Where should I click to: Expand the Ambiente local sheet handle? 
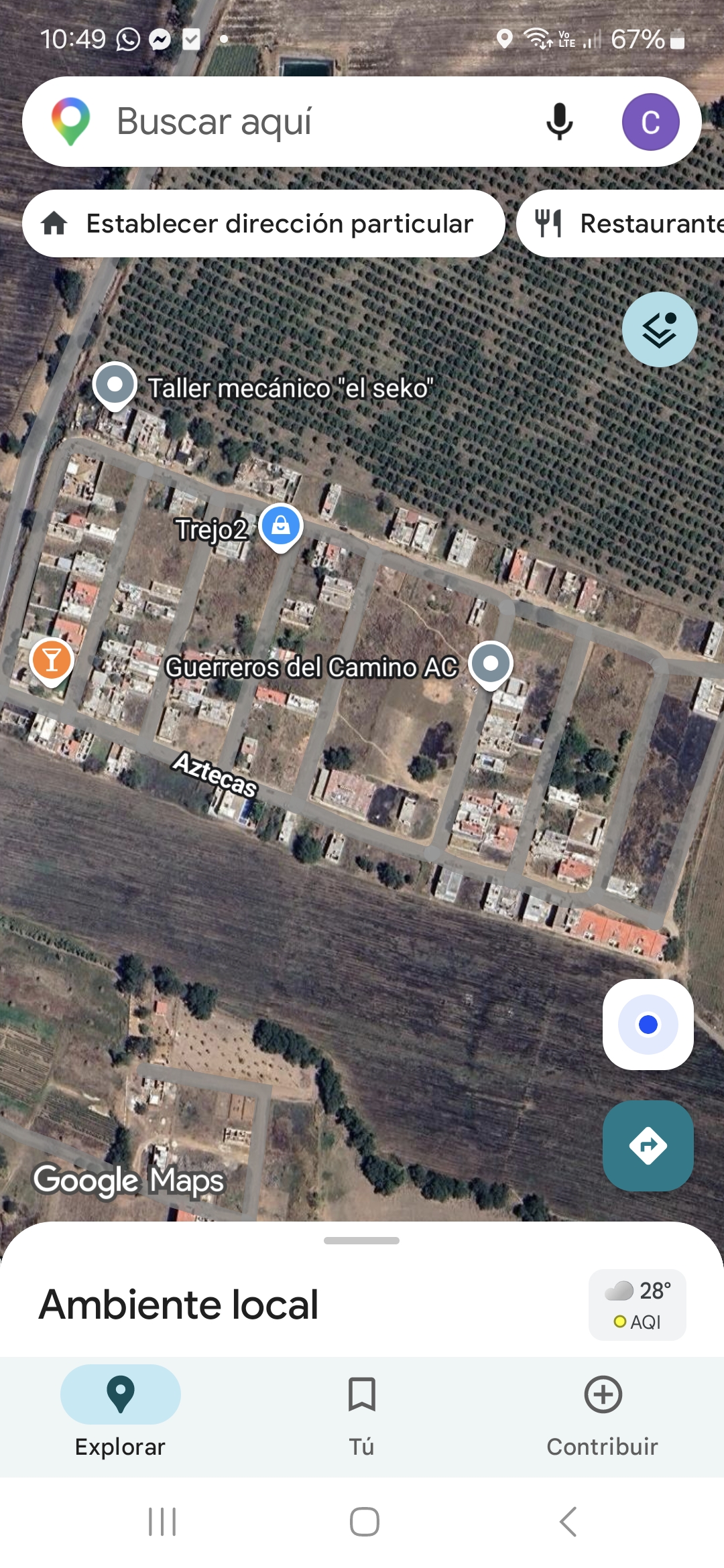(x=361, y=1240)
